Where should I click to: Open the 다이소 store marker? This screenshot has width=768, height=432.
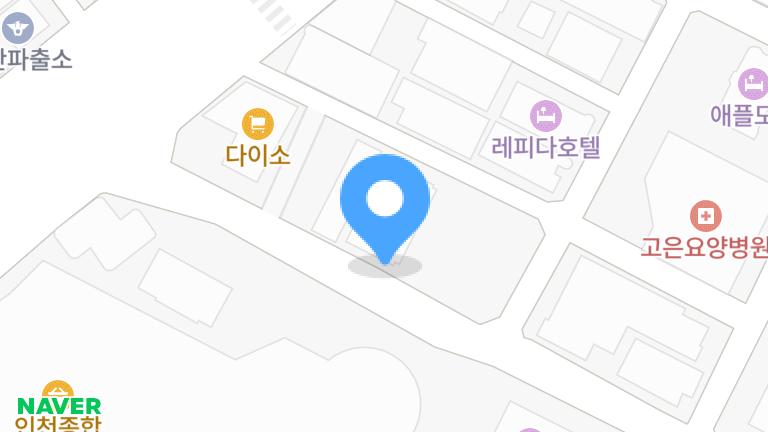pyautogui.click(x=258, y=124)
